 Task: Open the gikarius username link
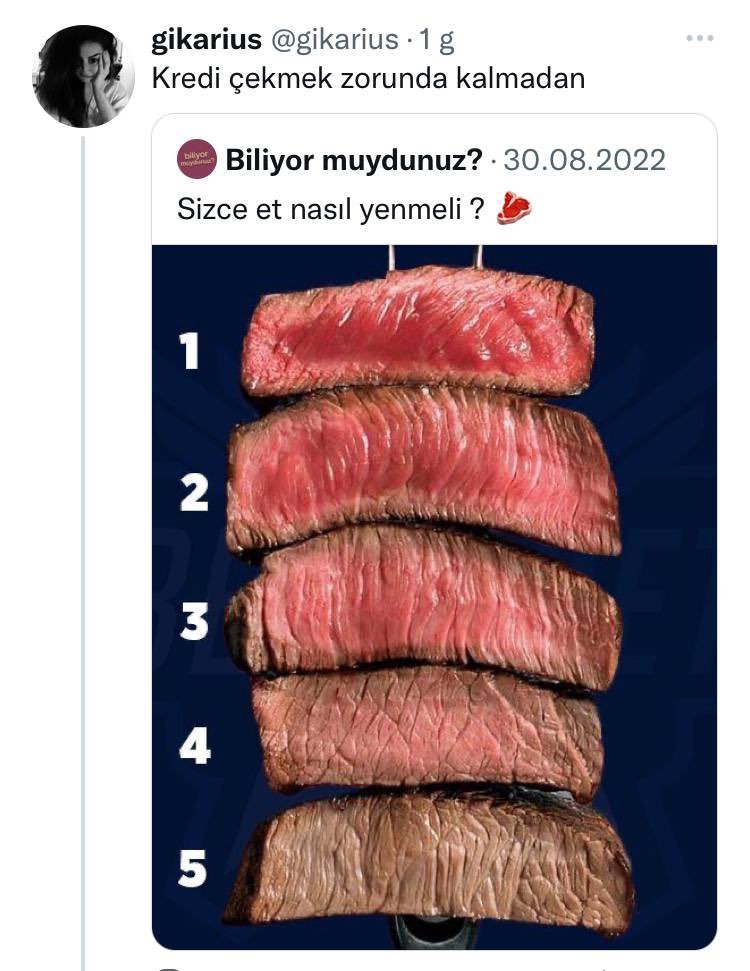[205, 41]
